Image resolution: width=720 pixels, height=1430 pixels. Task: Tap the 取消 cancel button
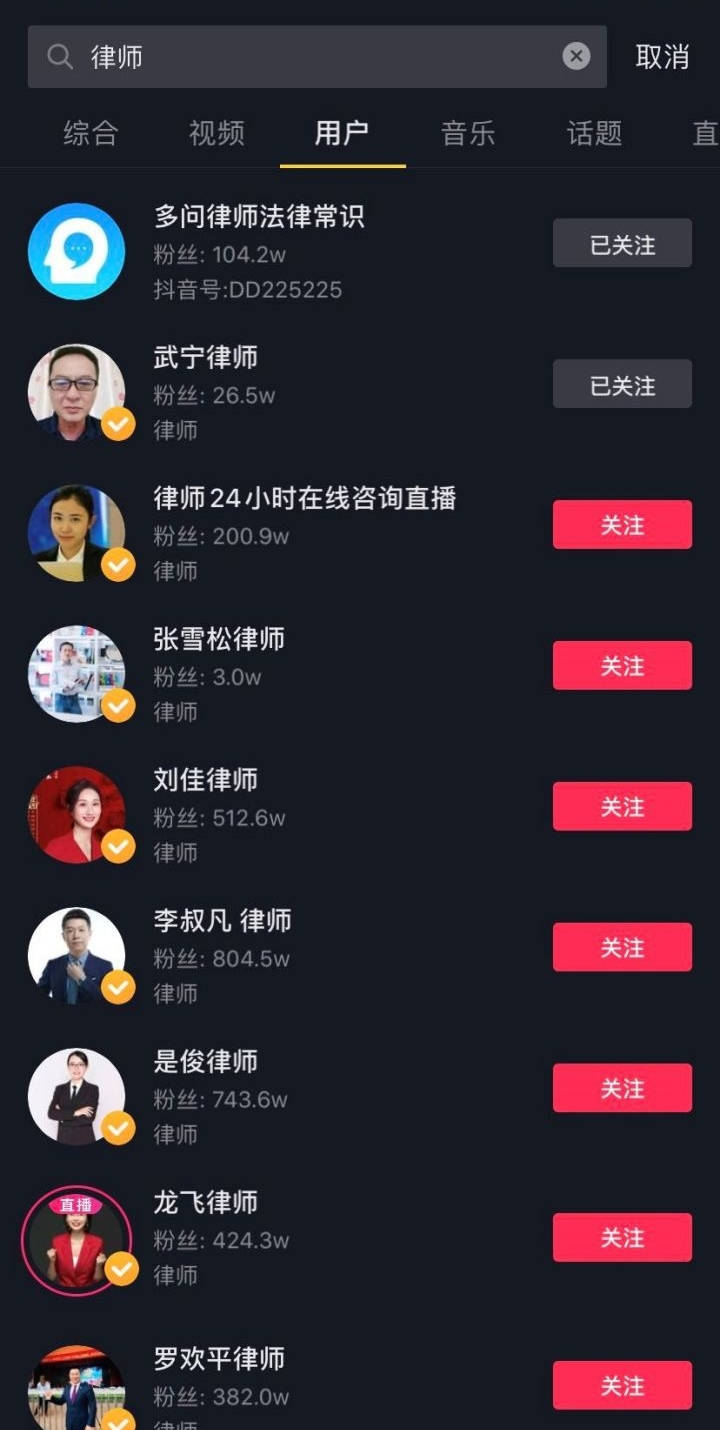pos(662,57)
